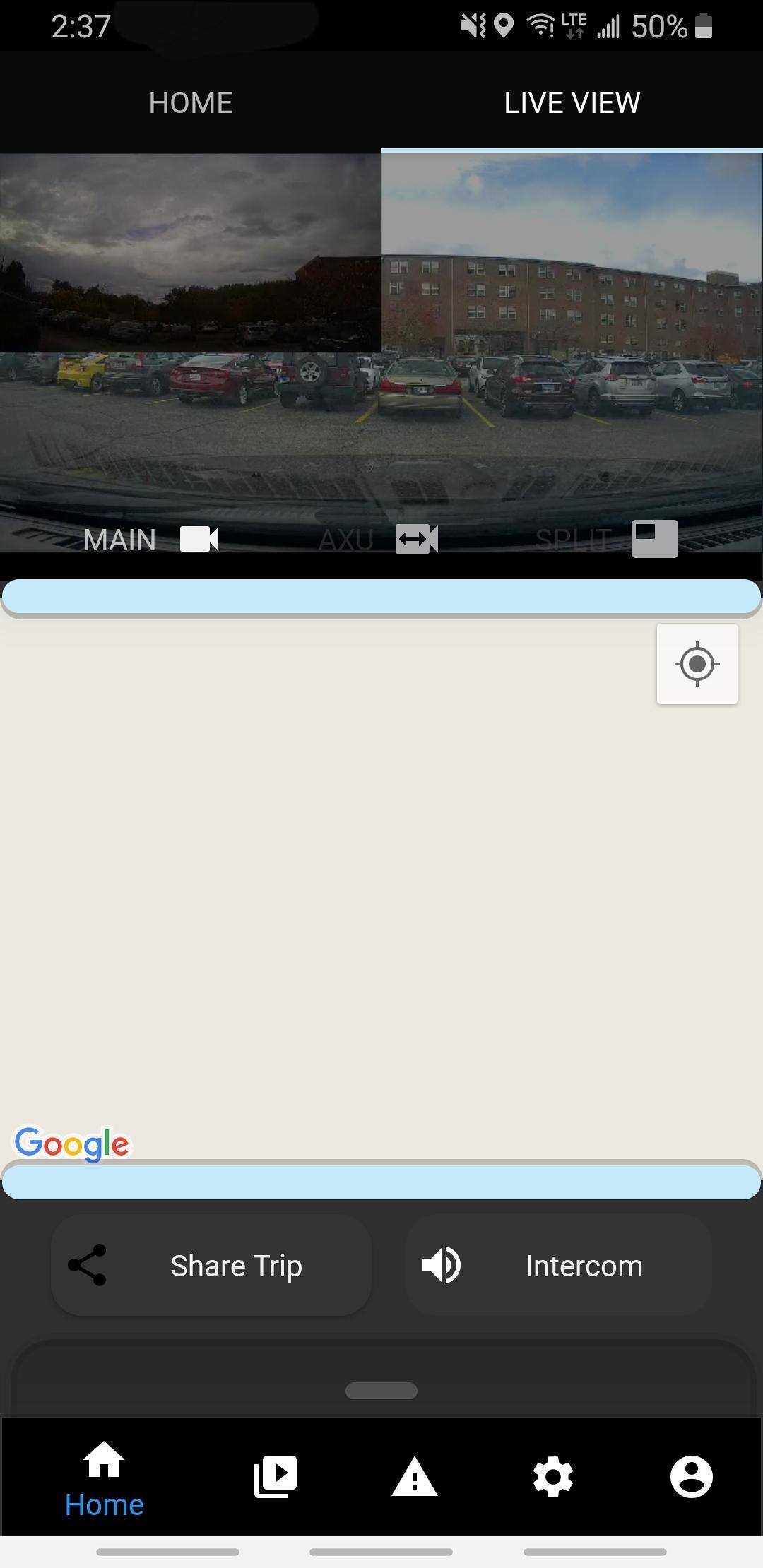Center map on my location

[x=697, y=664]
